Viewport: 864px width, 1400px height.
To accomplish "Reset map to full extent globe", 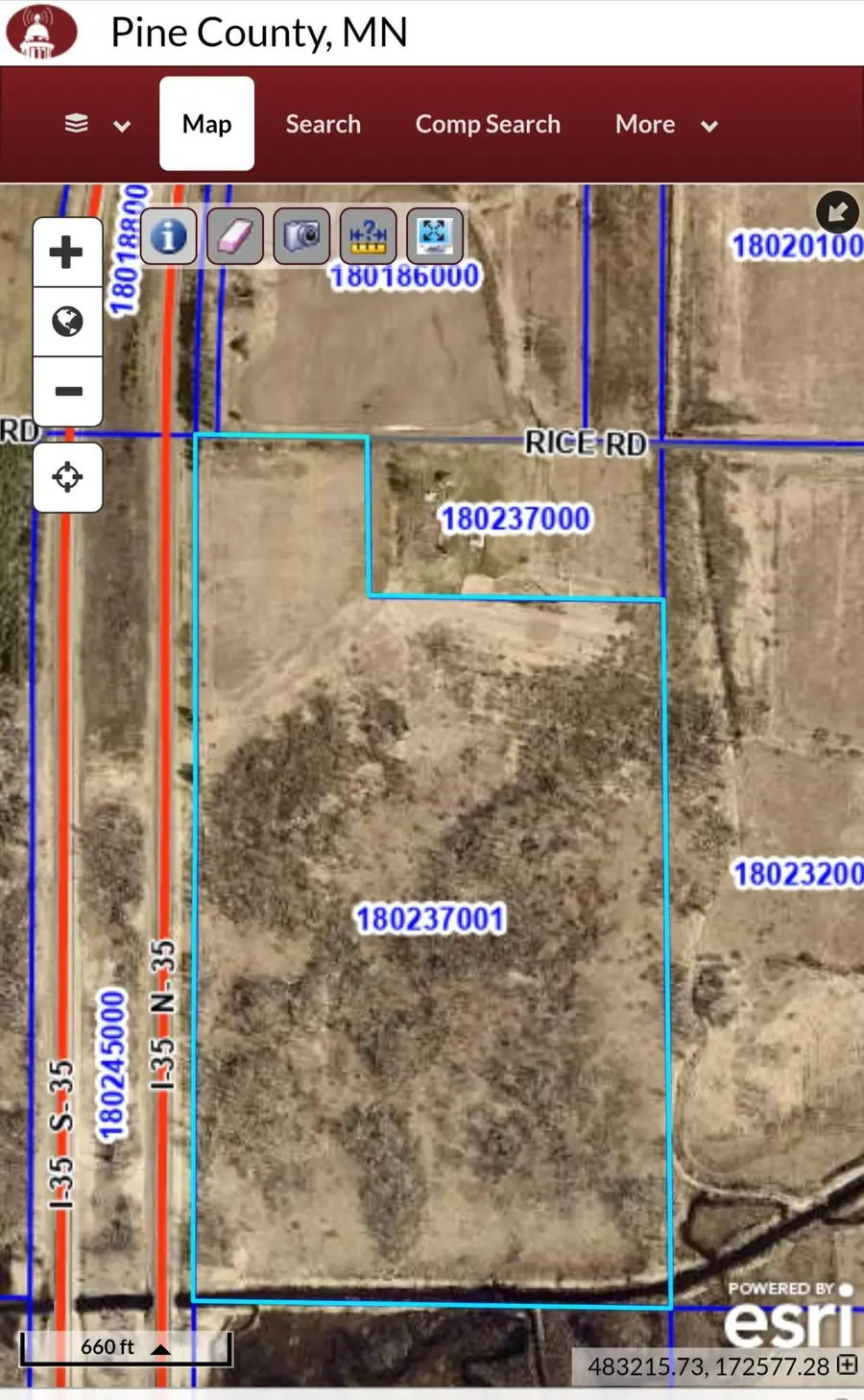I will pyautogui.click(x=67, y=322).
